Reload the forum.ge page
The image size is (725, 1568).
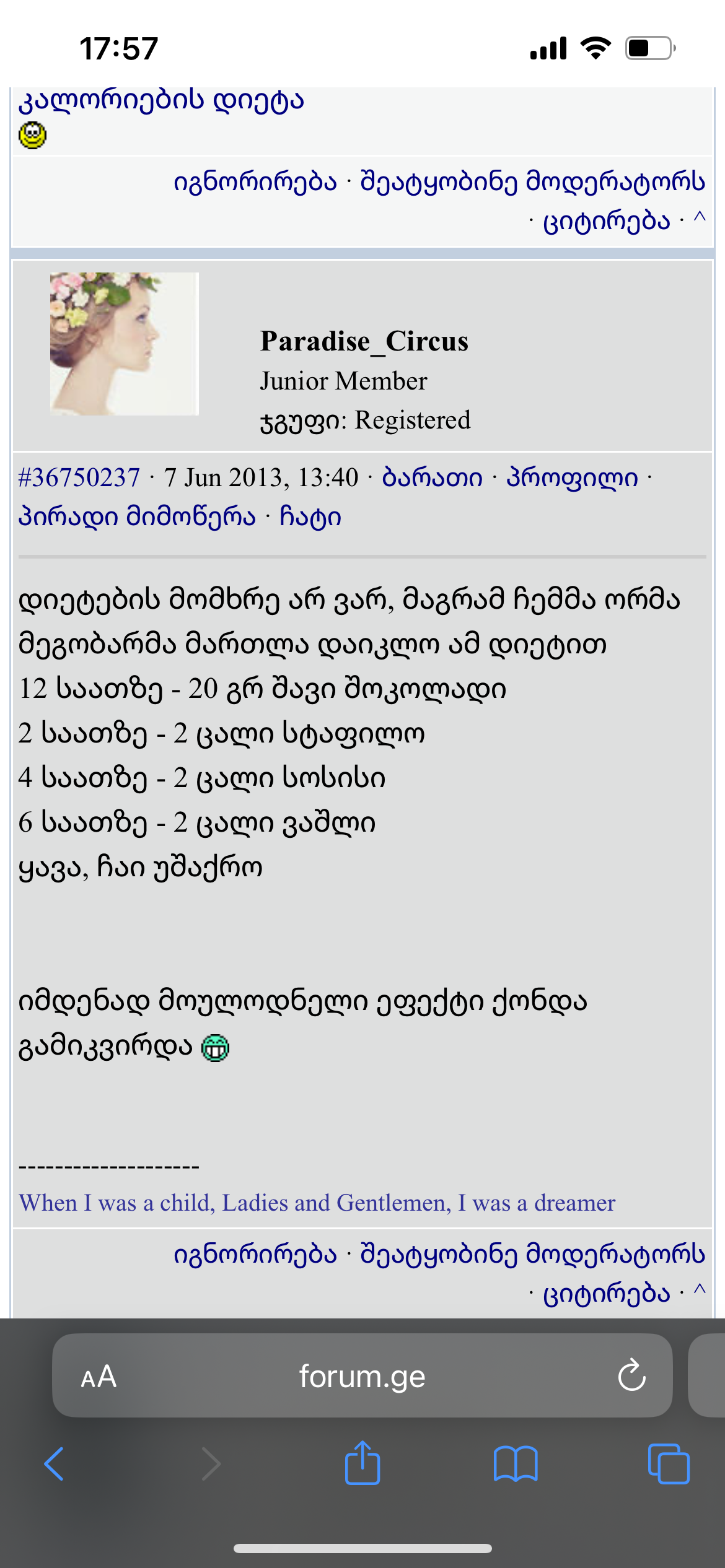[x=631, y=1376]
